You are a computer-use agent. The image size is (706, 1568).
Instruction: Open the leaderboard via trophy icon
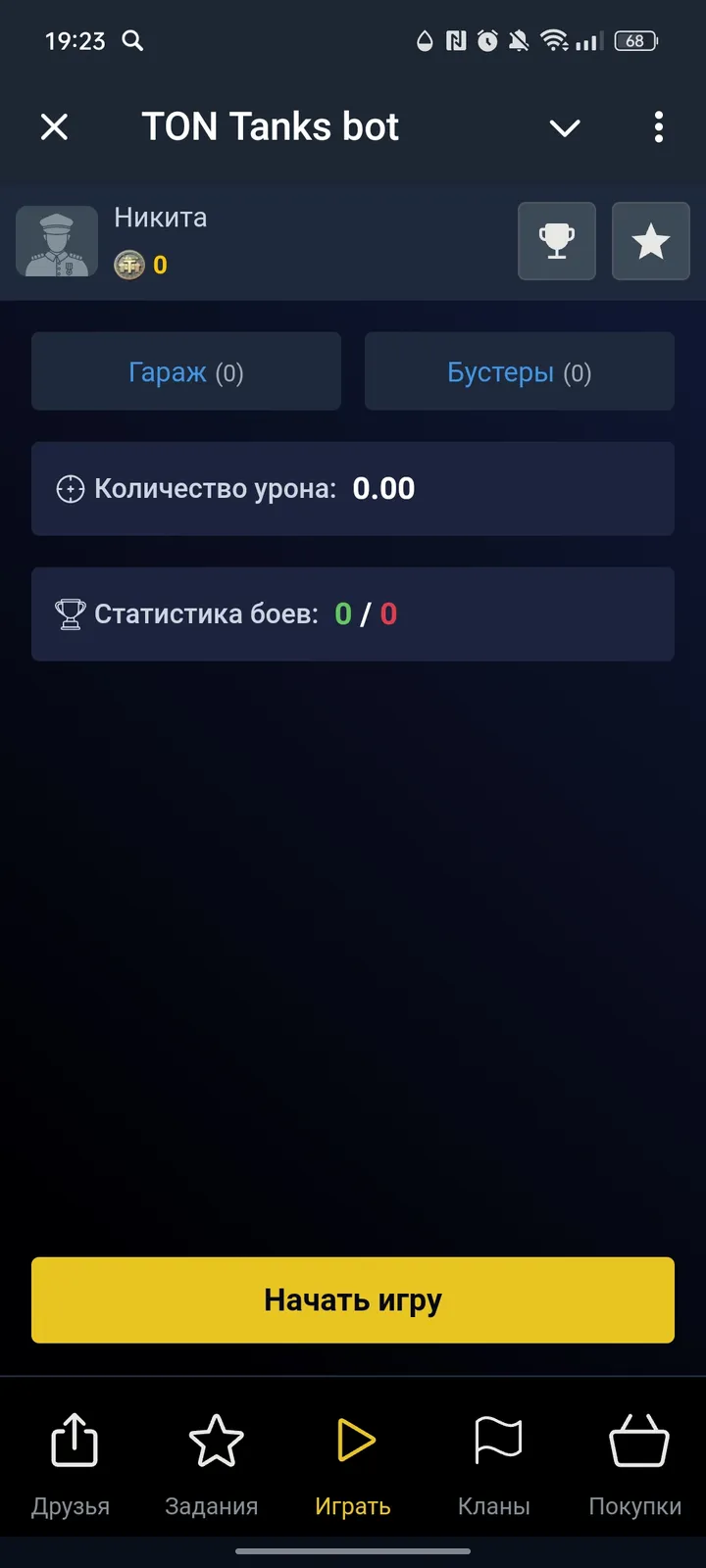click(x=557, y=241)
